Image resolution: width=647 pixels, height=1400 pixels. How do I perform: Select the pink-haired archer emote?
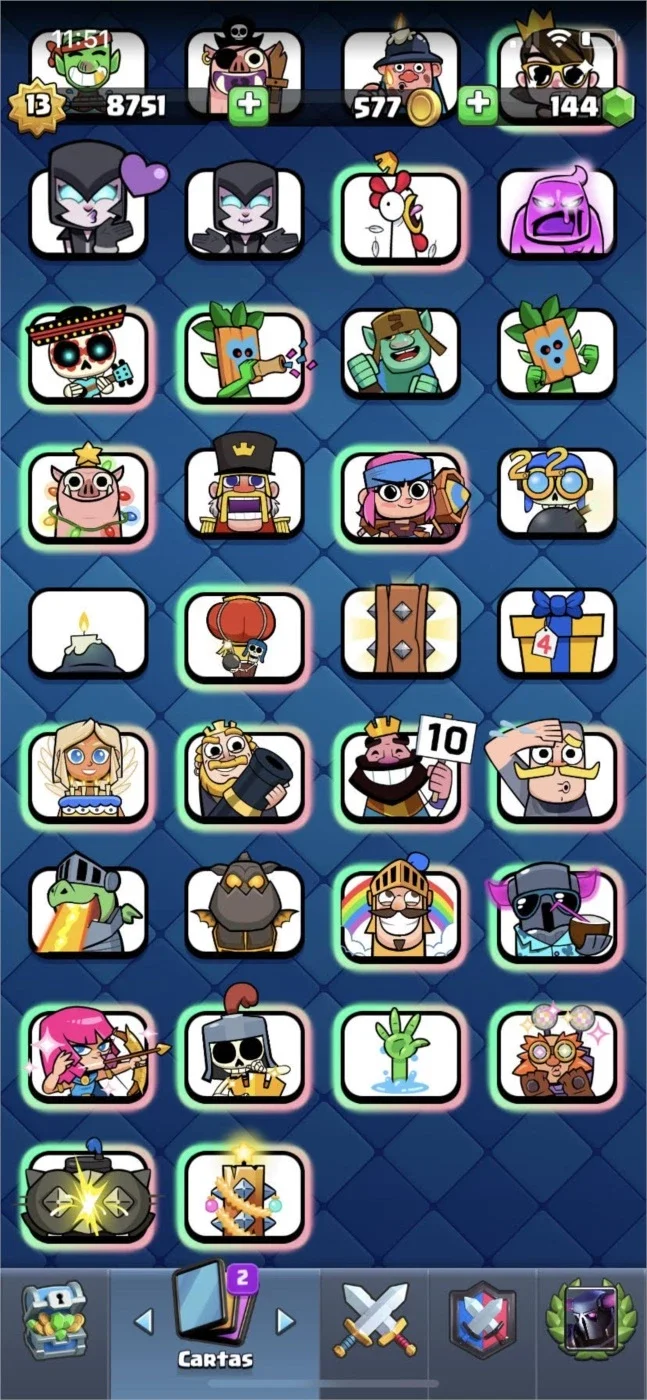(88, 1057)
